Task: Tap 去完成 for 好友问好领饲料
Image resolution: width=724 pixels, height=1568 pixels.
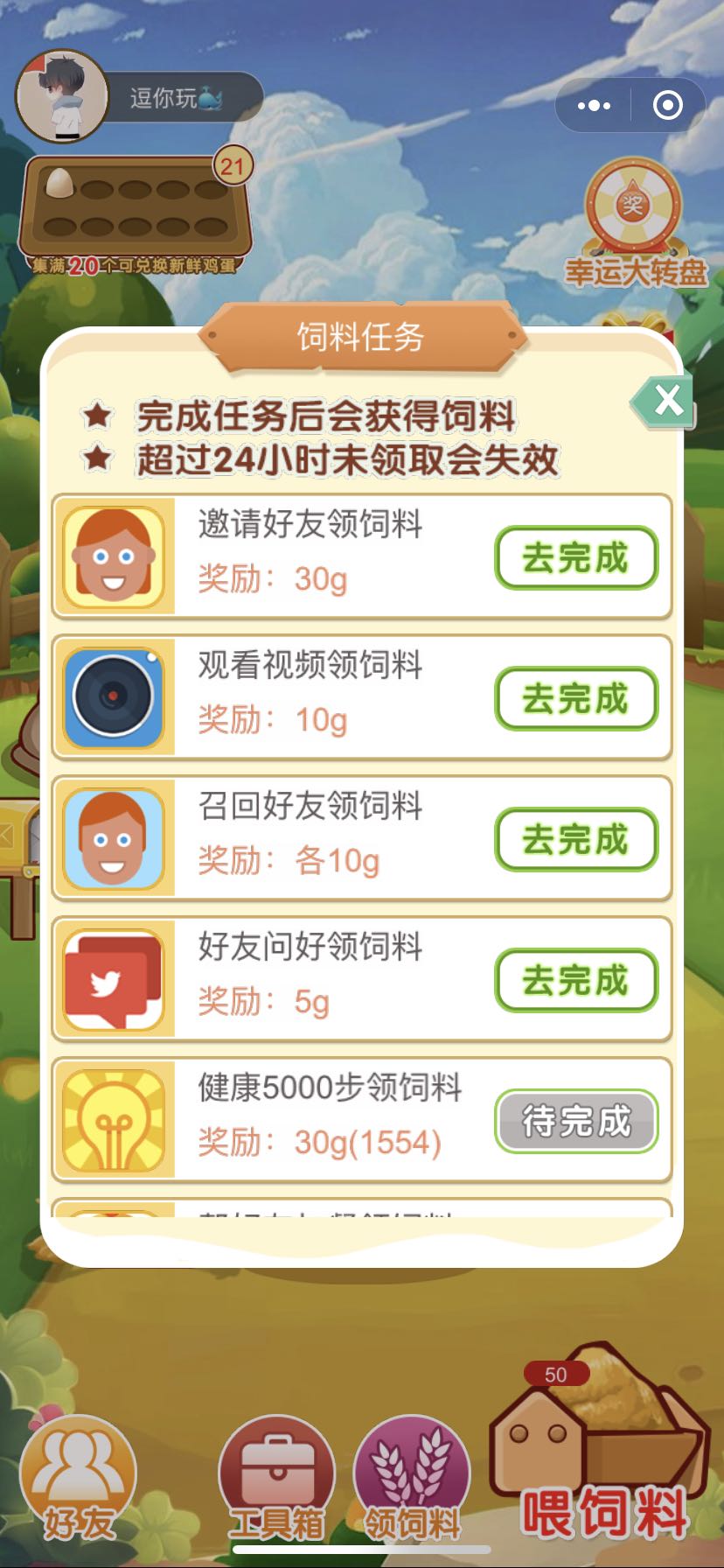Action: (x=576, y=980)
